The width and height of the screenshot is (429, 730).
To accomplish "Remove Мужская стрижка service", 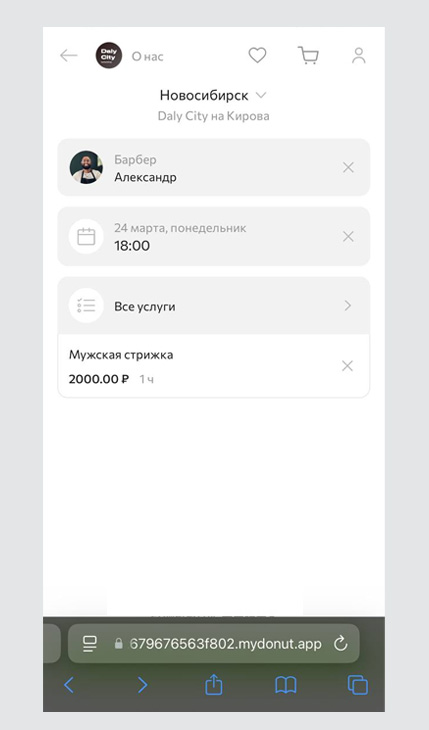I will pyautogui.click(x=347, y=366).
